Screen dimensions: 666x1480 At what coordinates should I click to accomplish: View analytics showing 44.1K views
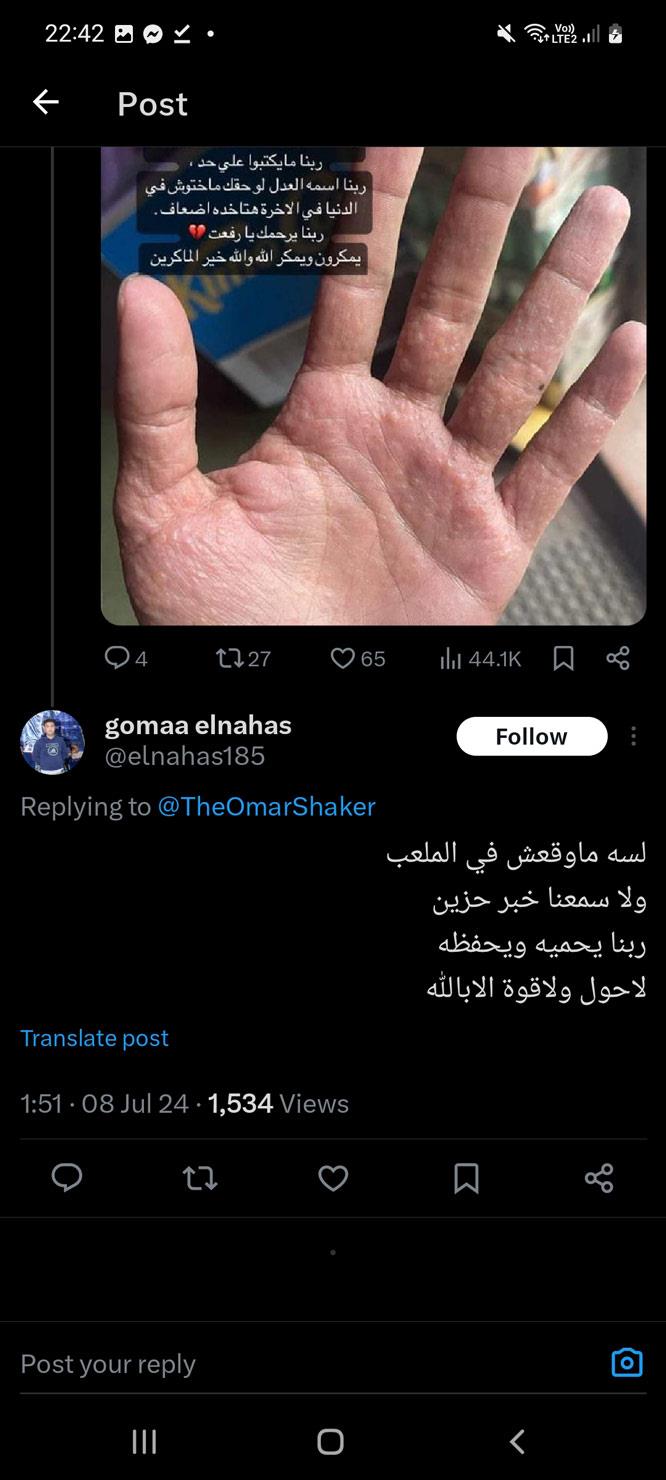tap(452, 658)
